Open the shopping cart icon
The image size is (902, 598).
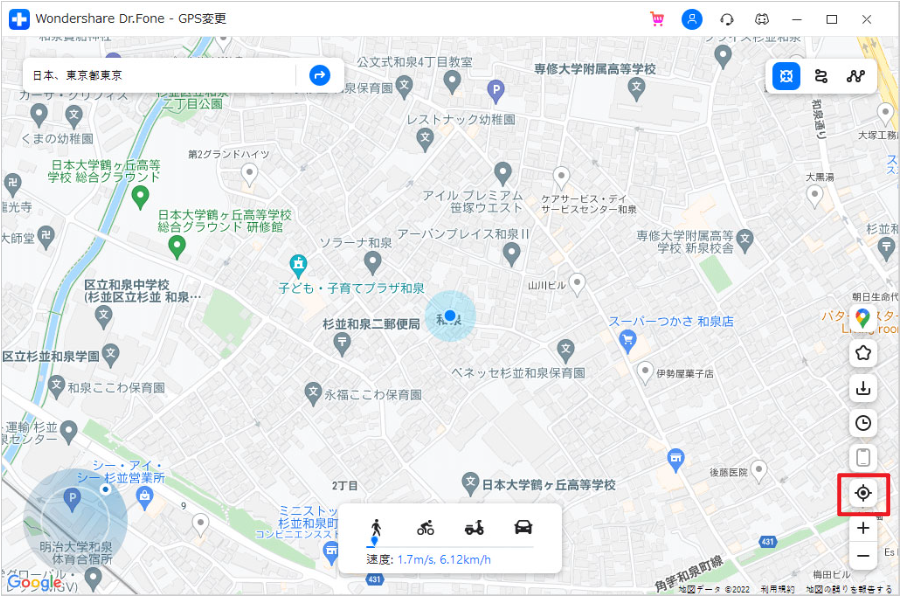click(657, 19)
